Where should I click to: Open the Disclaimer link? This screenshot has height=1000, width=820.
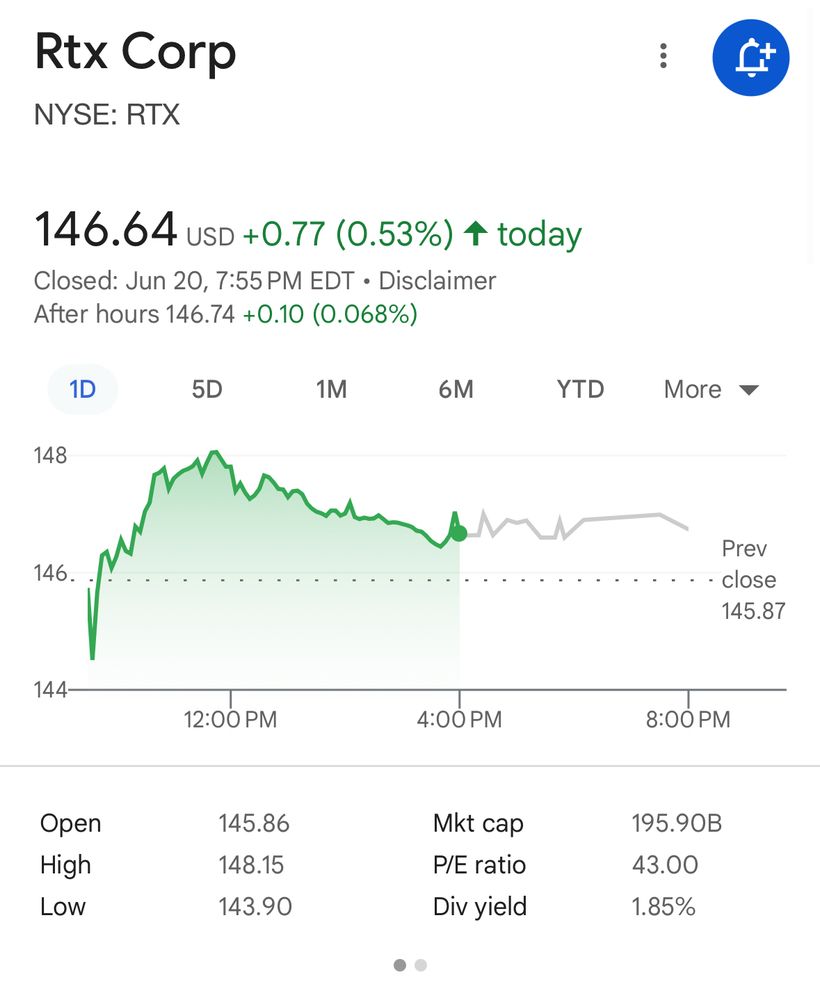[x=437, y=281]
